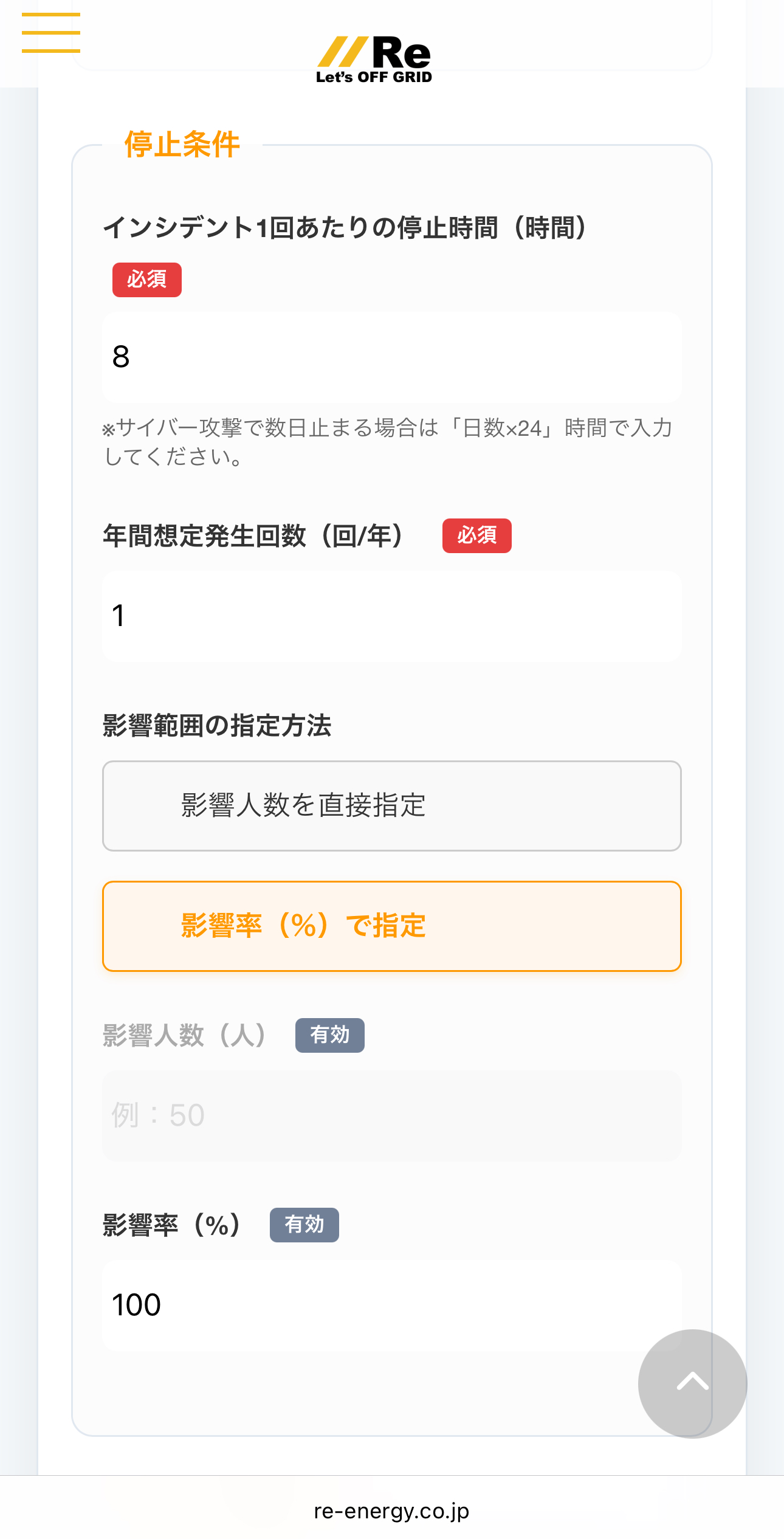Image resolution: width=784 pixels, height=1539 pixels.
Task: Click the 必須 badge next to 年間想定発生回数
Action: click(x=477, y=535)
